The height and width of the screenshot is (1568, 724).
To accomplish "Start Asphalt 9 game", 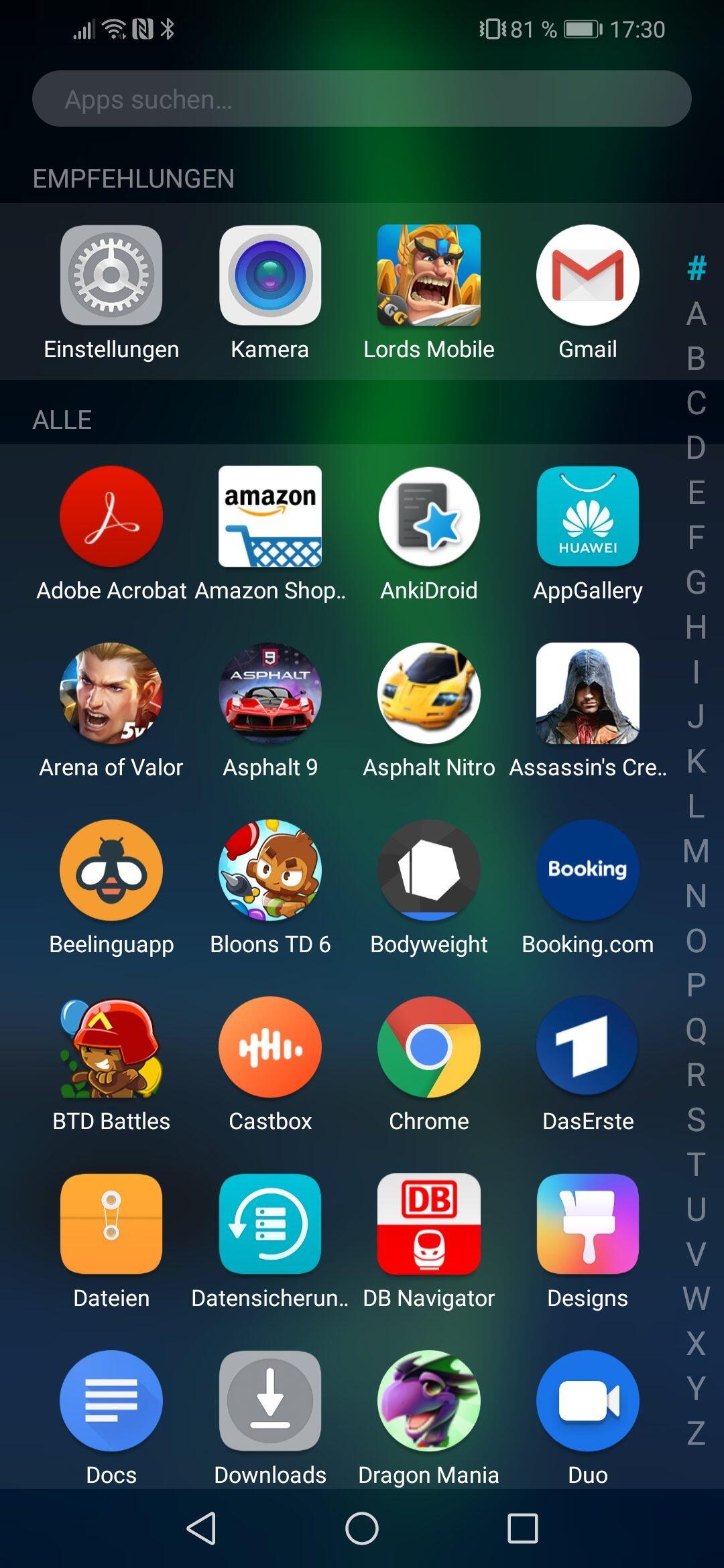I will [x=270, y=694].
